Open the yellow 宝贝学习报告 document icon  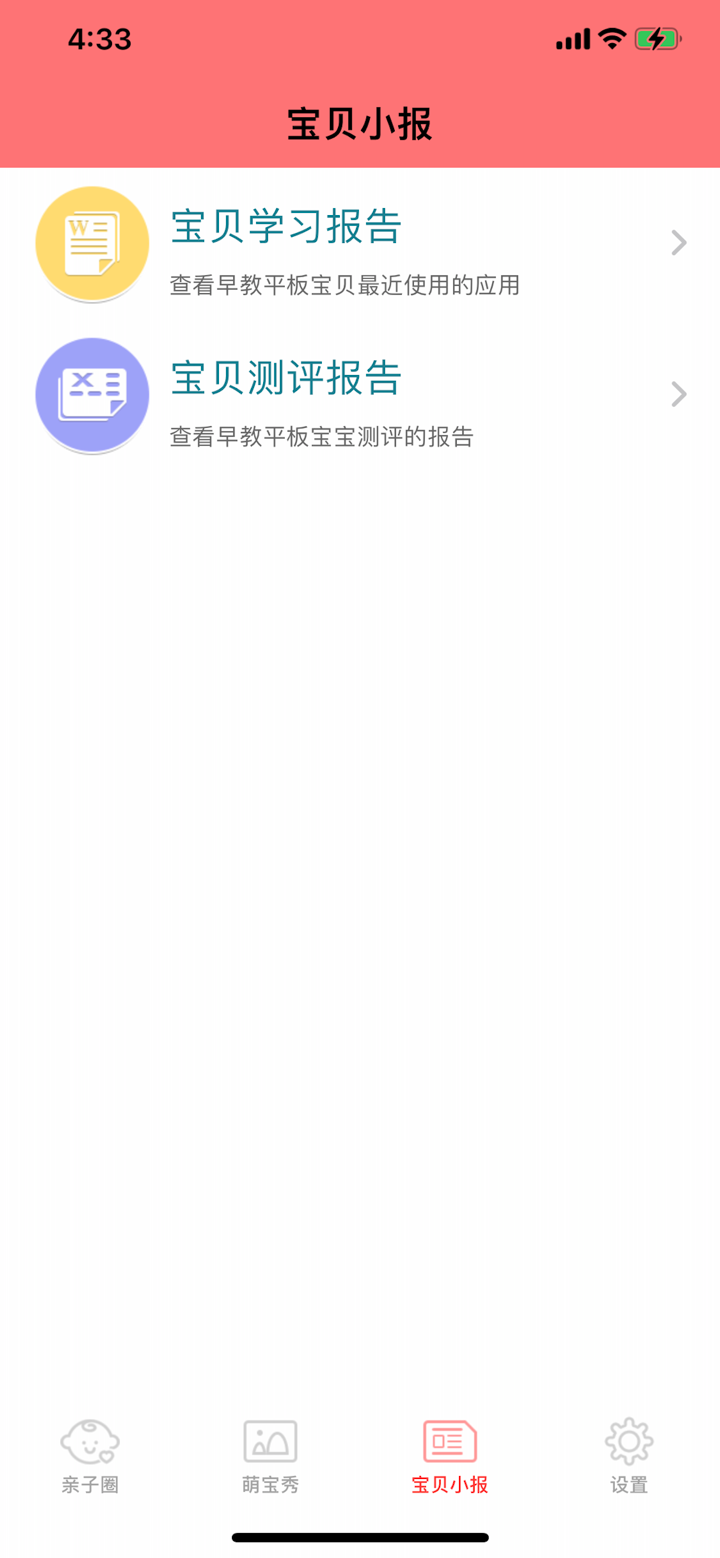[91, 242]
